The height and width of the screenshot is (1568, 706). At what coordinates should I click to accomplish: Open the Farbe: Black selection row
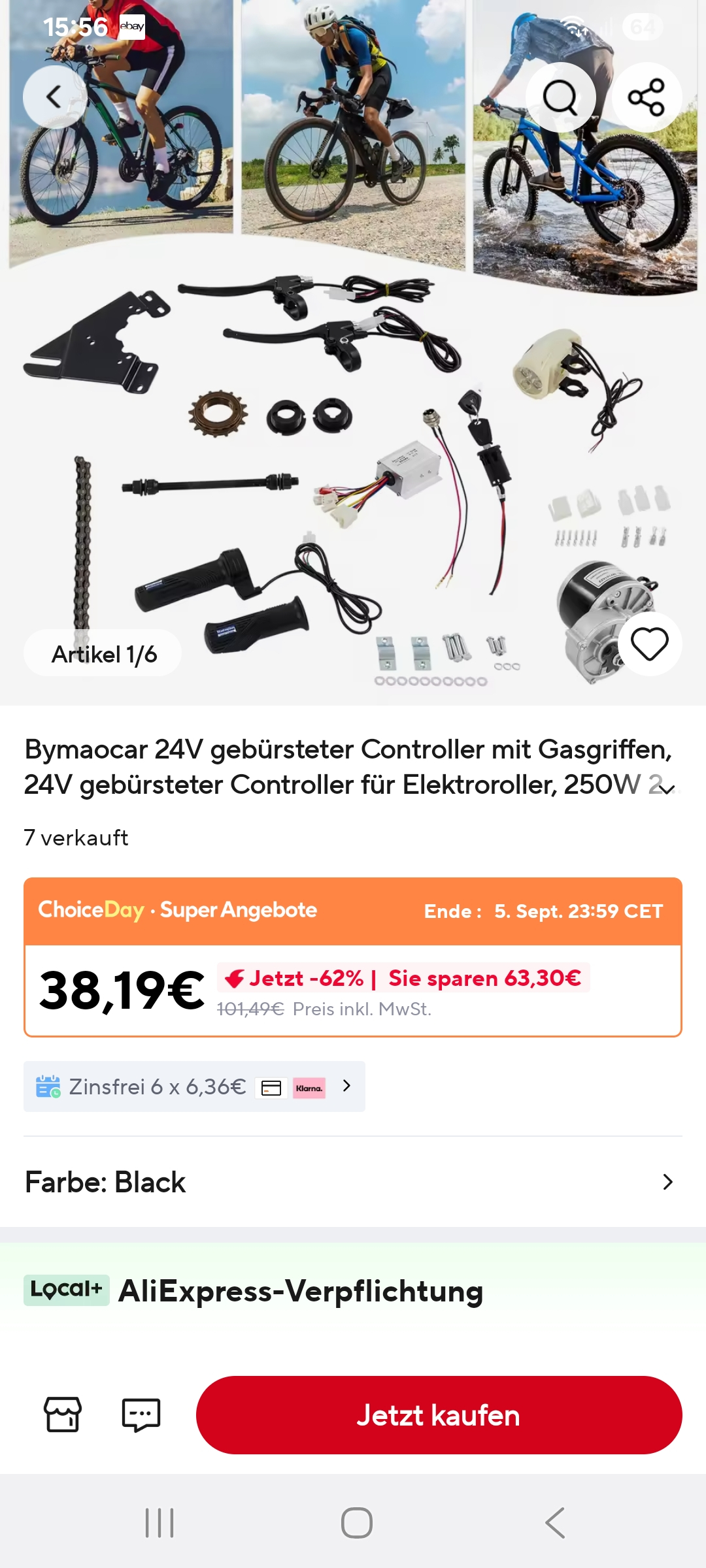coord(353,1182)
